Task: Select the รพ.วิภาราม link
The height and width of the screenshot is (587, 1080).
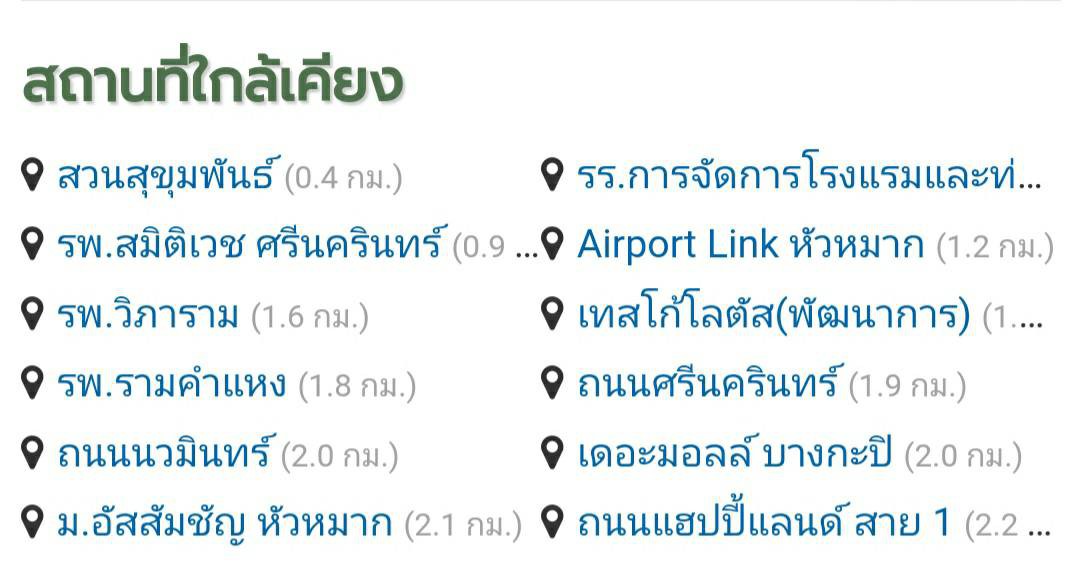Action: (148, 315)
